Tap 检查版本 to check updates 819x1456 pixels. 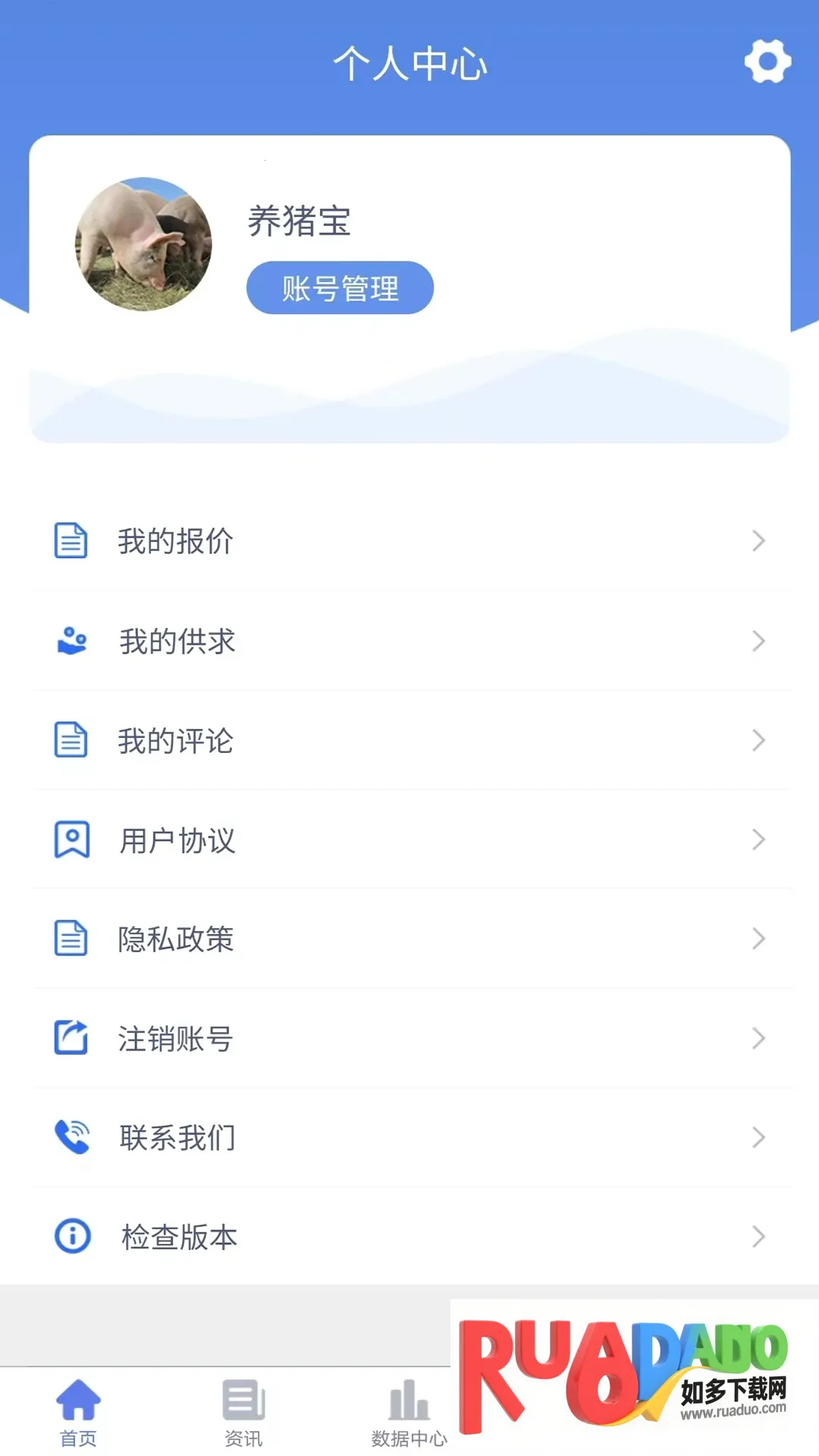[409, 1237]
